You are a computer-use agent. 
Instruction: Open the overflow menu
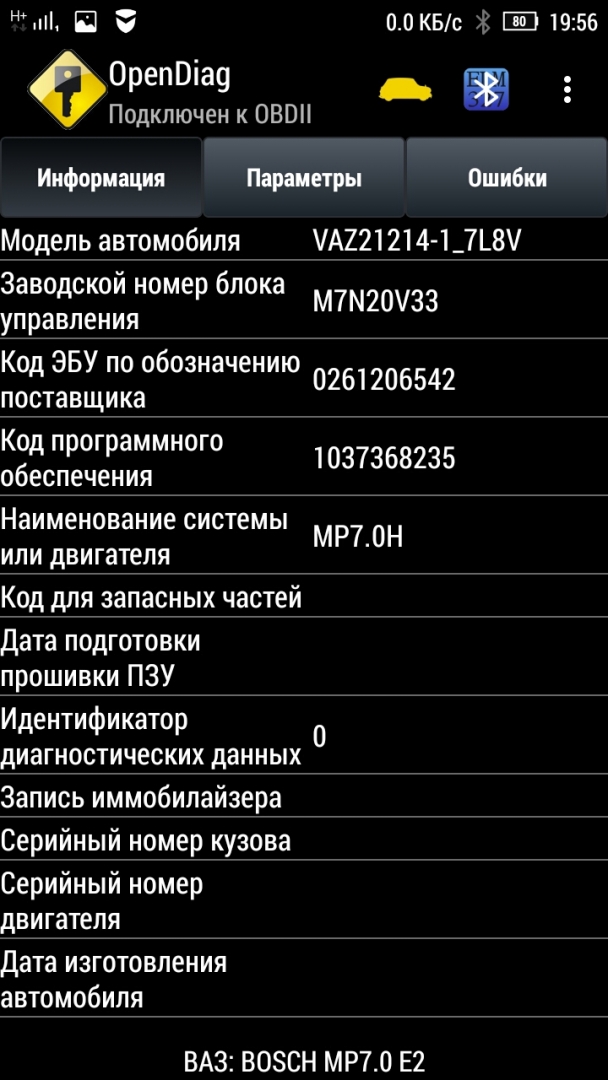pyautogui.click(x=567, y=90)
